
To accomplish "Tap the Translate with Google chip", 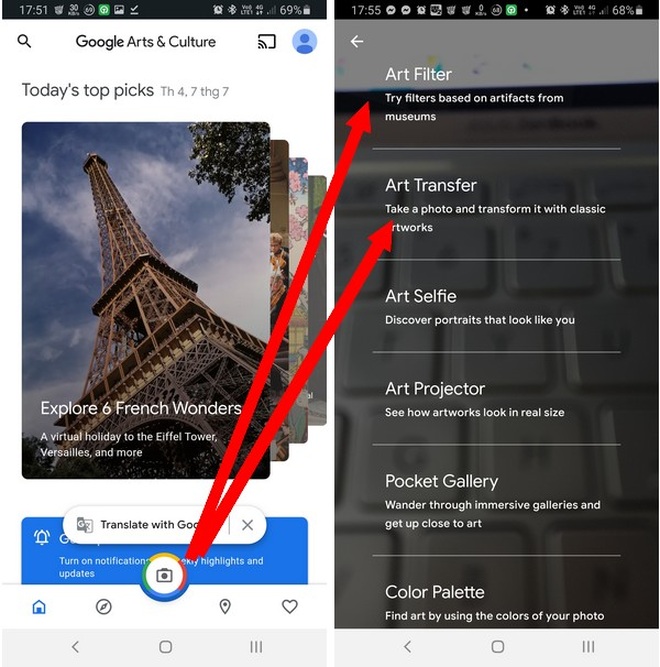I will 140,524.
